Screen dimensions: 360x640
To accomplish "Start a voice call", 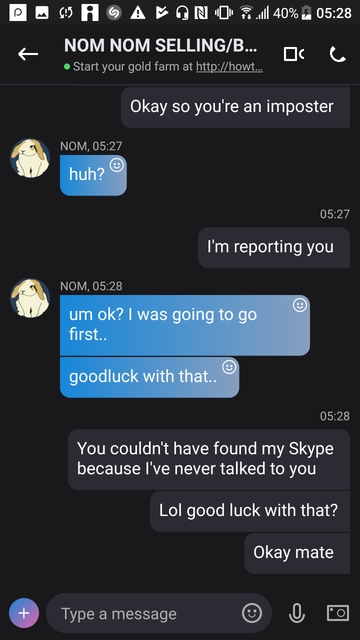I will (338, 54).
